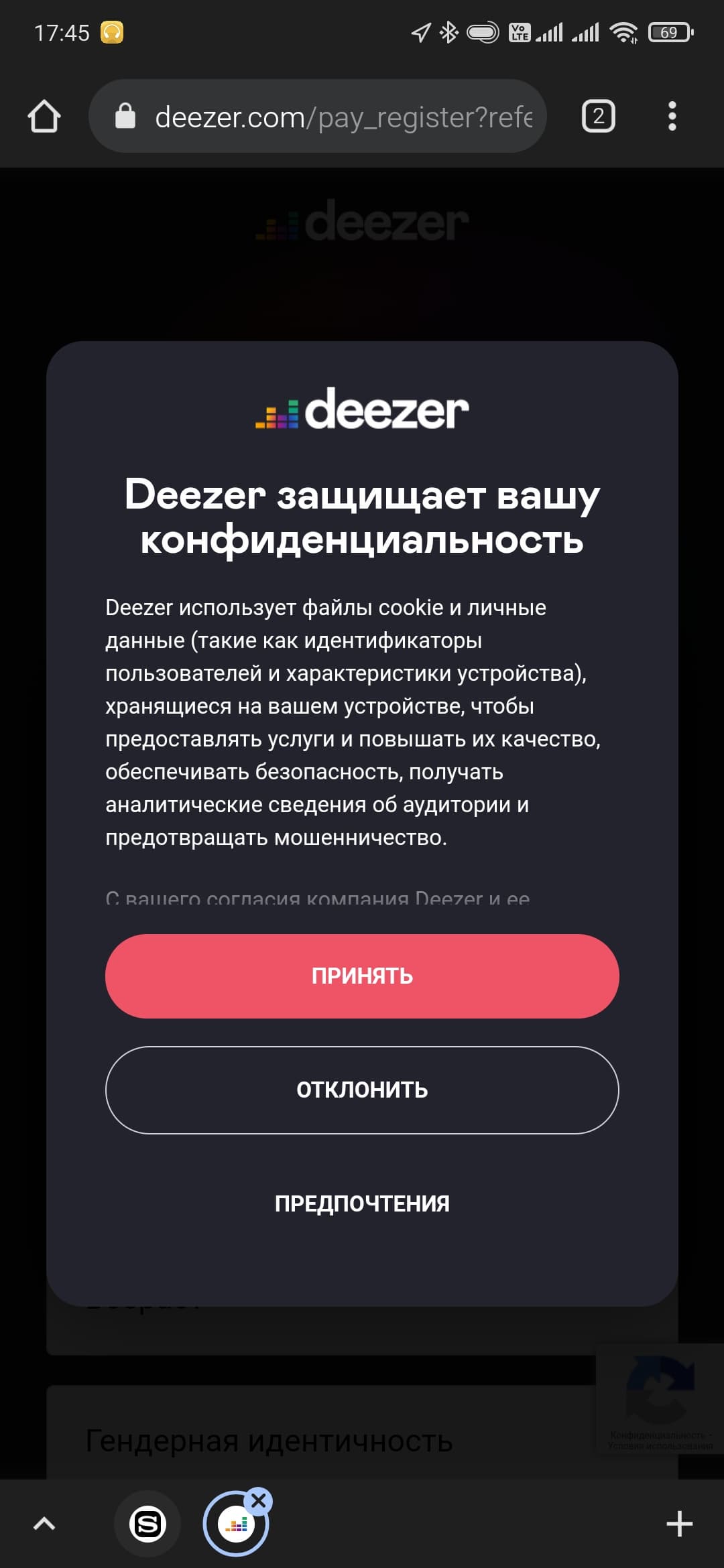The width and height of the screenshot is (724, 1568).
Task: Close the Deezer tab in the tab strip
Action: coord(259,1501)
